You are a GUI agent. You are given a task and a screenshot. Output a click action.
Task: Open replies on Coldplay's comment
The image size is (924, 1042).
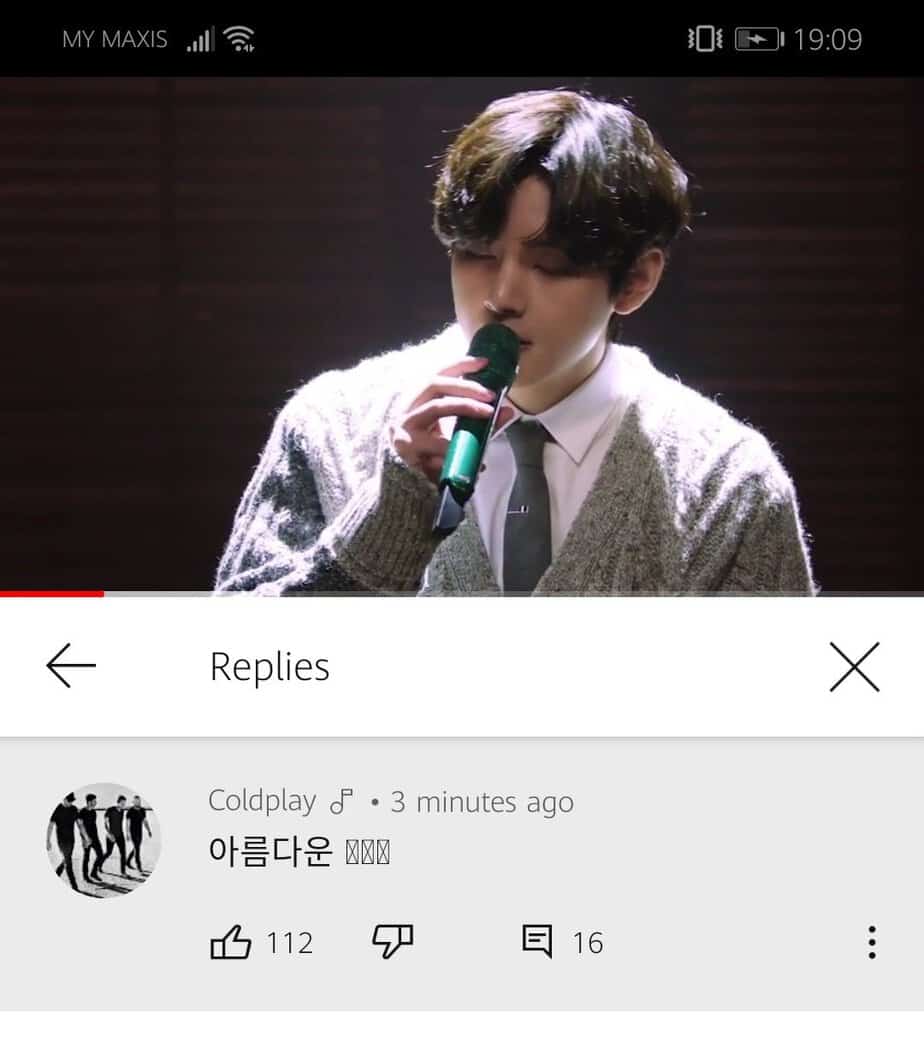pyautogui.click(x=538, y=941)
